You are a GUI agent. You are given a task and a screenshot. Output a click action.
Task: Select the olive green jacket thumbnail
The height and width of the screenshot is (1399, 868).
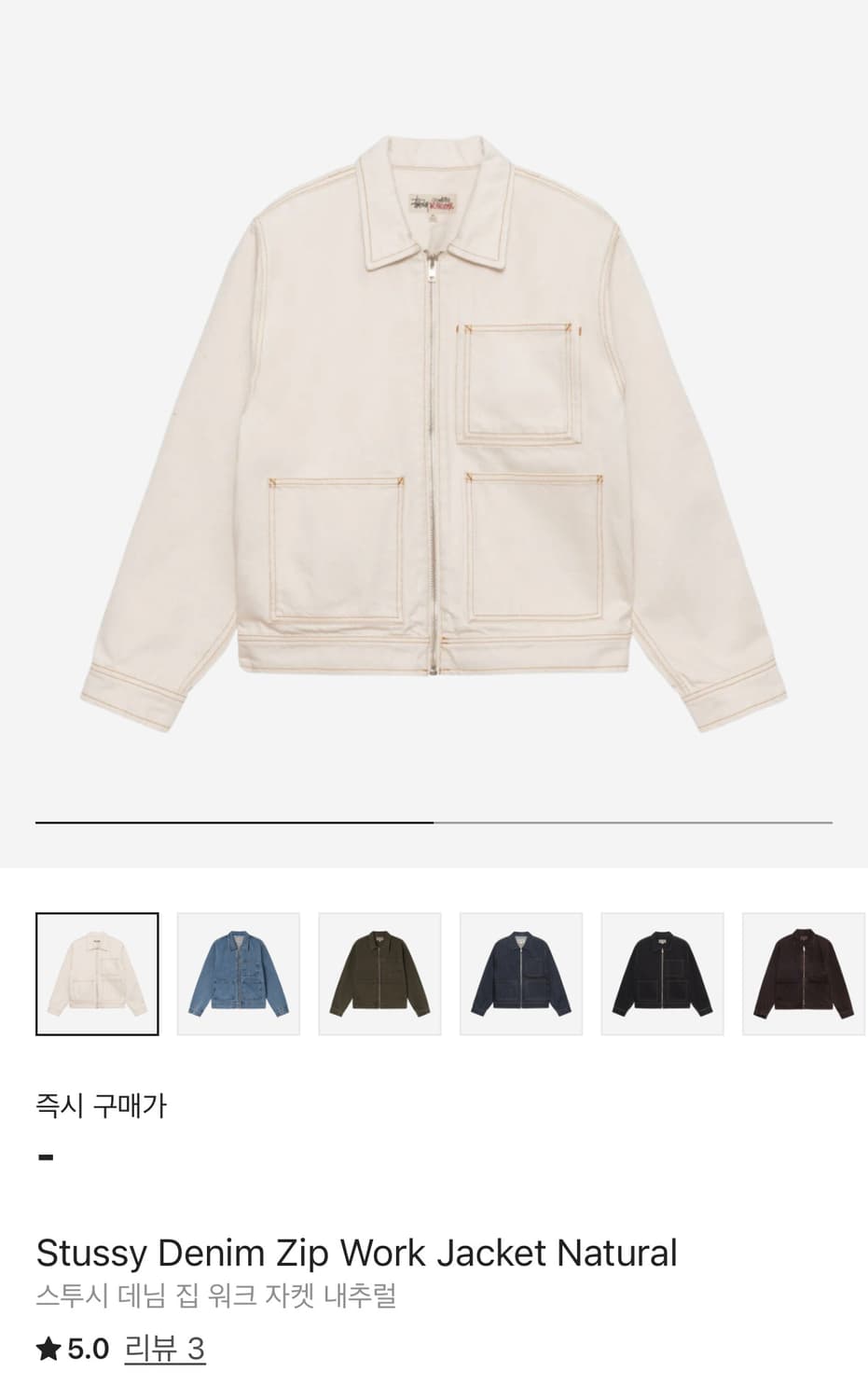point(379,972)
